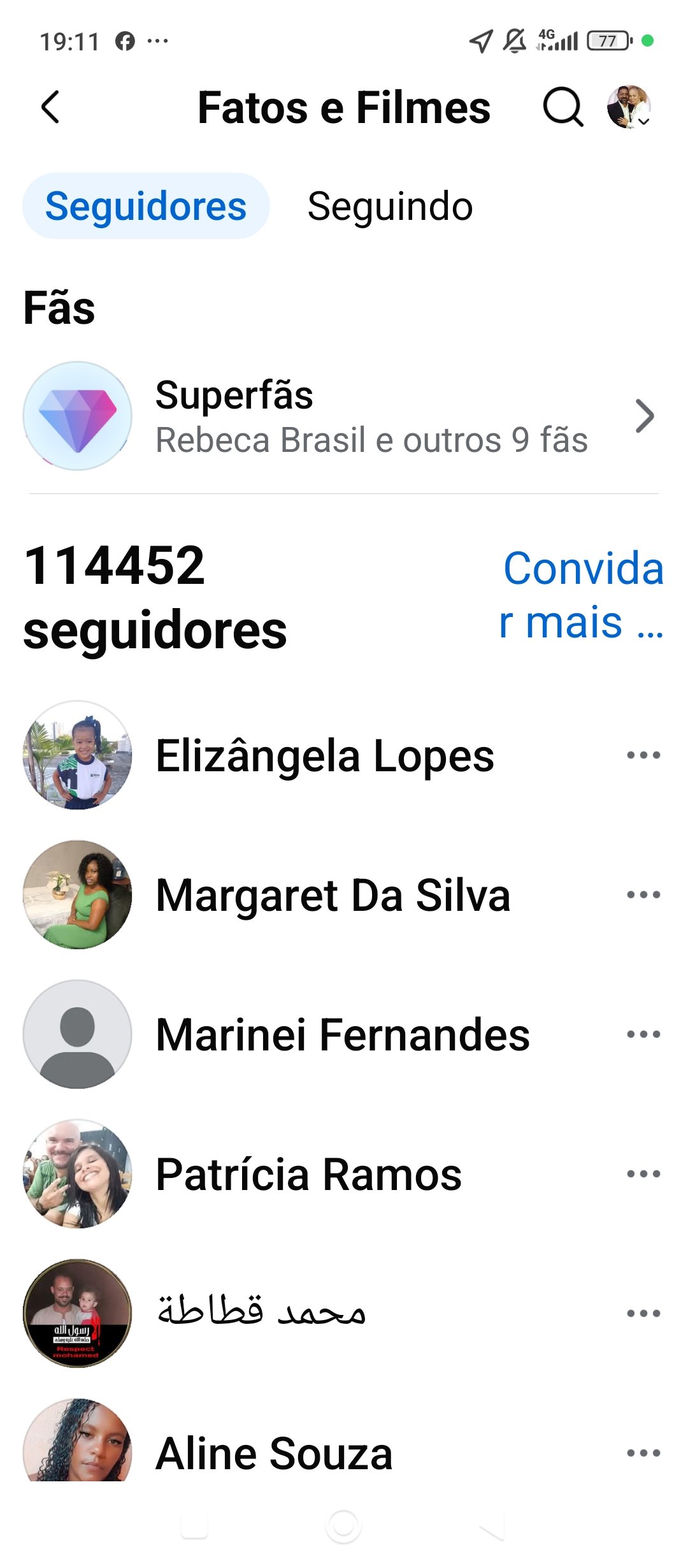Open the three-dot menu for Marinei Fernandes
Image resolution: width=688 pixels, height=1568 pixels.
click(643, 1034)
